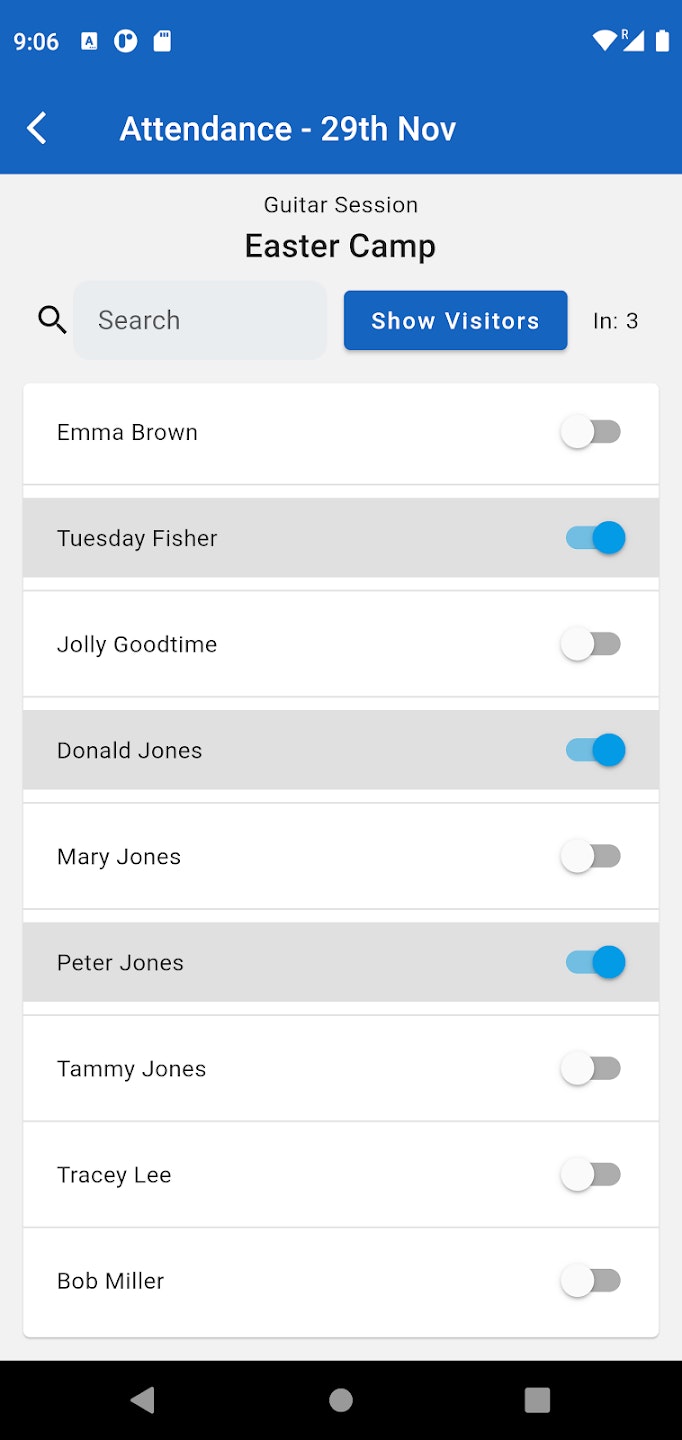The height and width of the screenshot is (1440, 682).
Task: Check in Tammy Jones
Action: pyautogui.click(x=592, y=1068)
